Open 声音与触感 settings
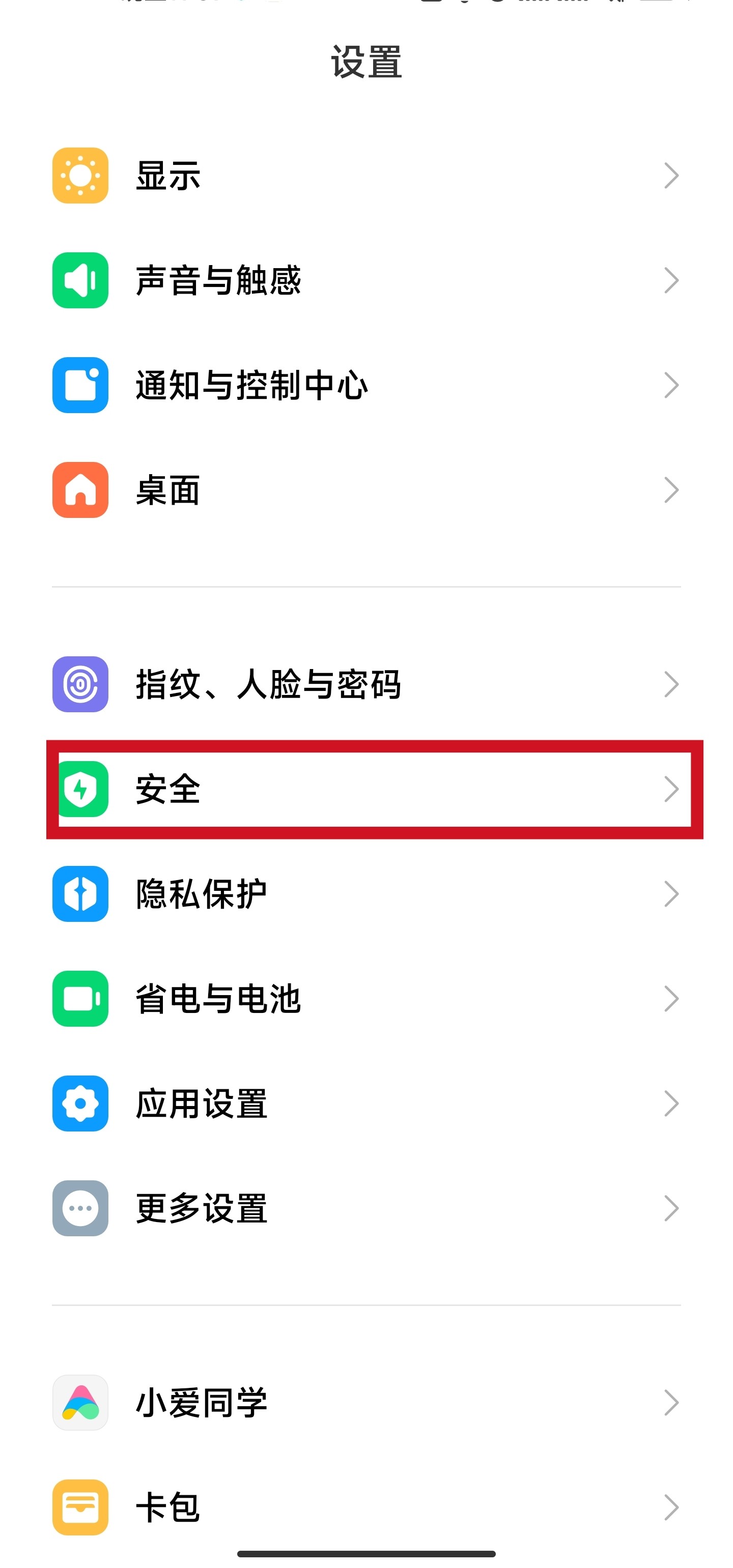The width and height of the screenshot is (733, 1568). pos(366,280)
